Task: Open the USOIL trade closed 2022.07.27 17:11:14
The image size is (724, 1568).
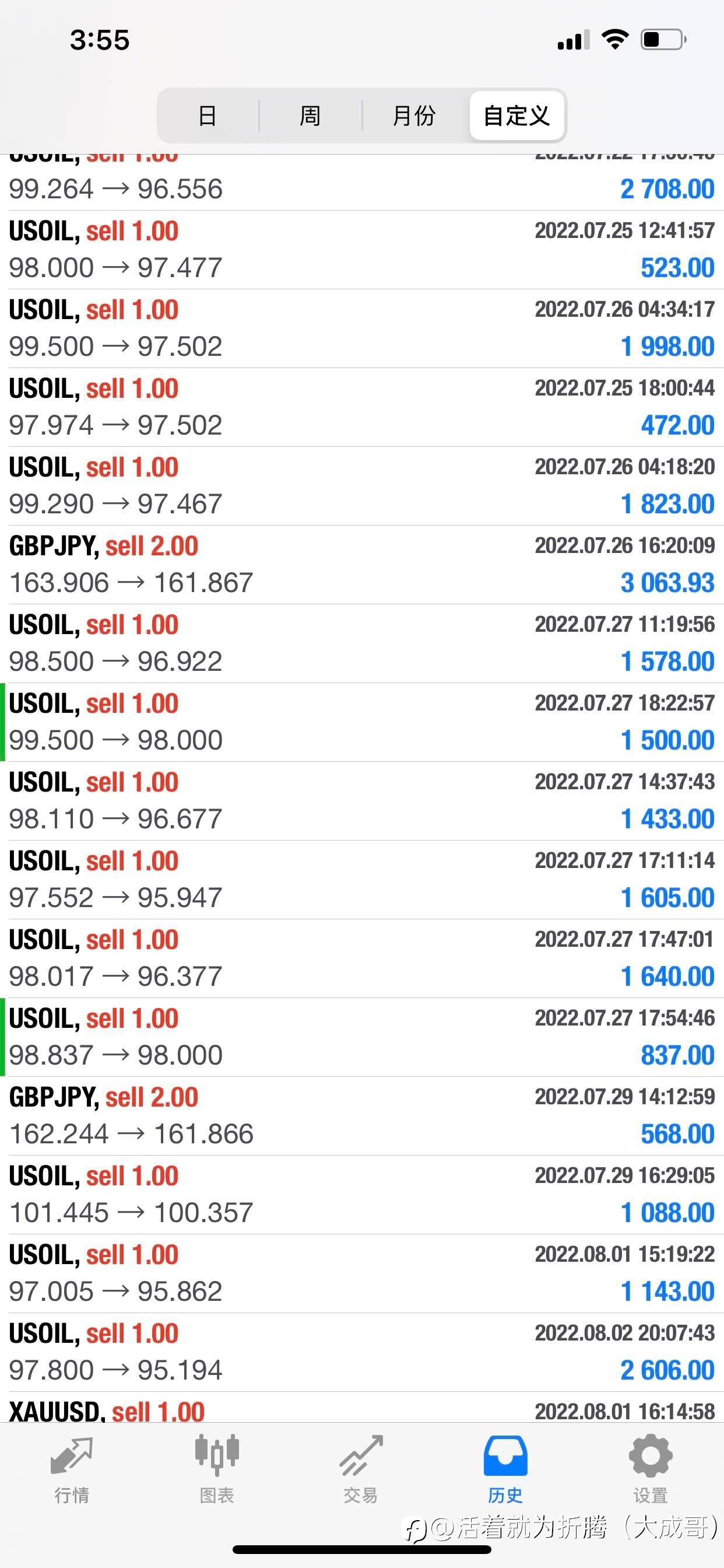Action: (361, 880)
